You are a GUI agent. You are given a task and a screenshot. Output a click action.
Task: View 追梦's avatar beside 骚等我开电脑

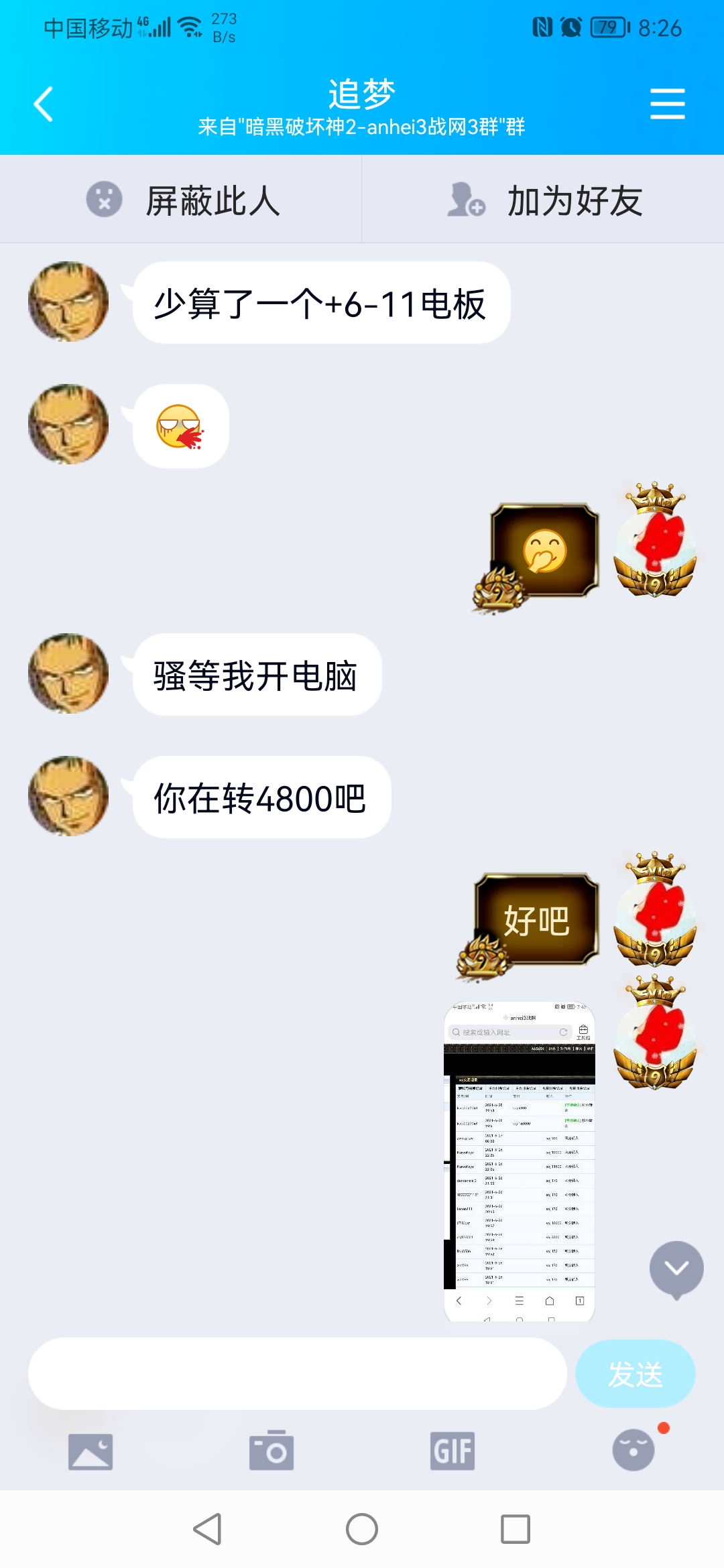point(68,673)
